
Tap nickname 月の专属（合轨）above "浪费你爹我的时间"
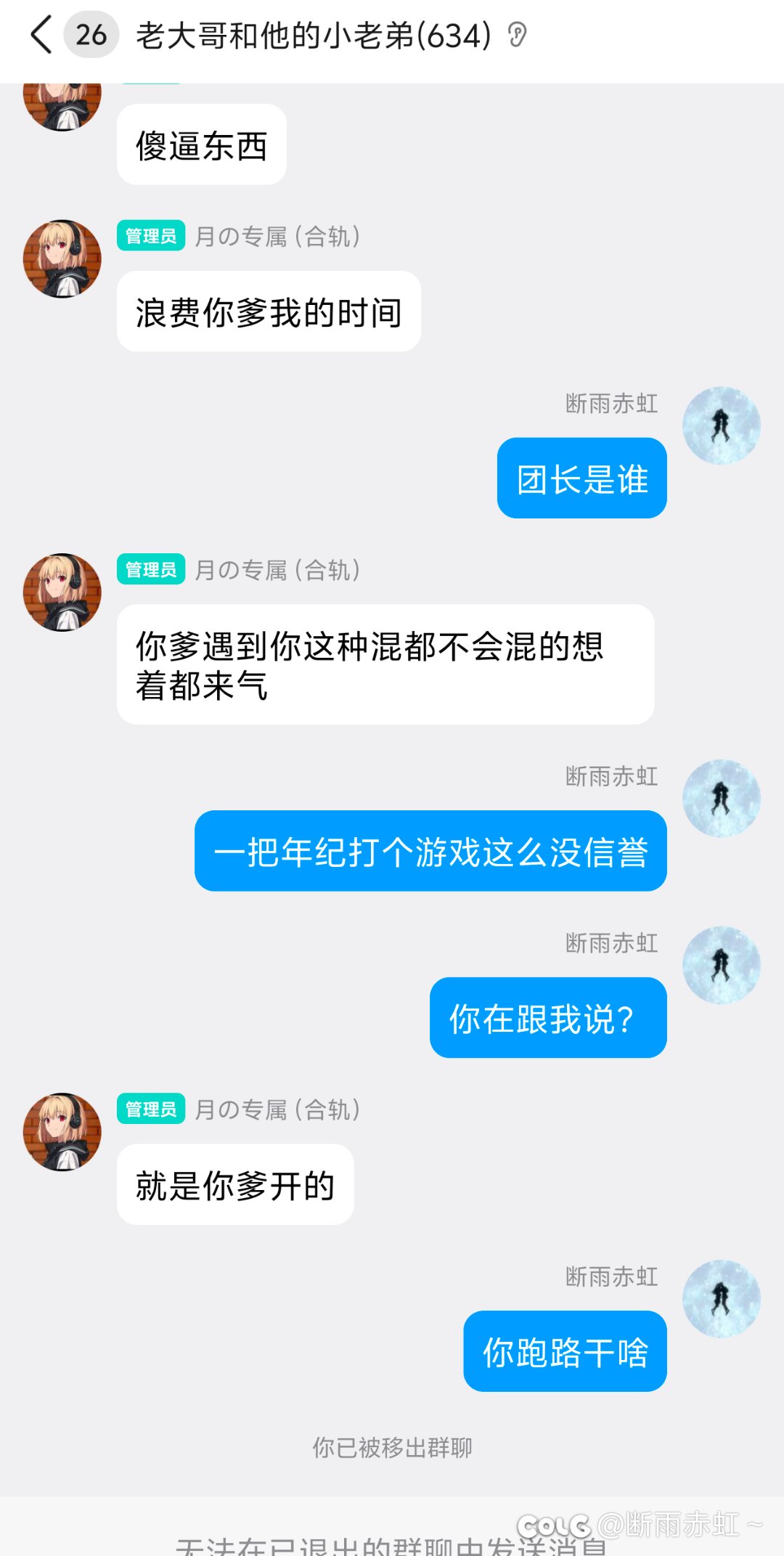[279, 237]
